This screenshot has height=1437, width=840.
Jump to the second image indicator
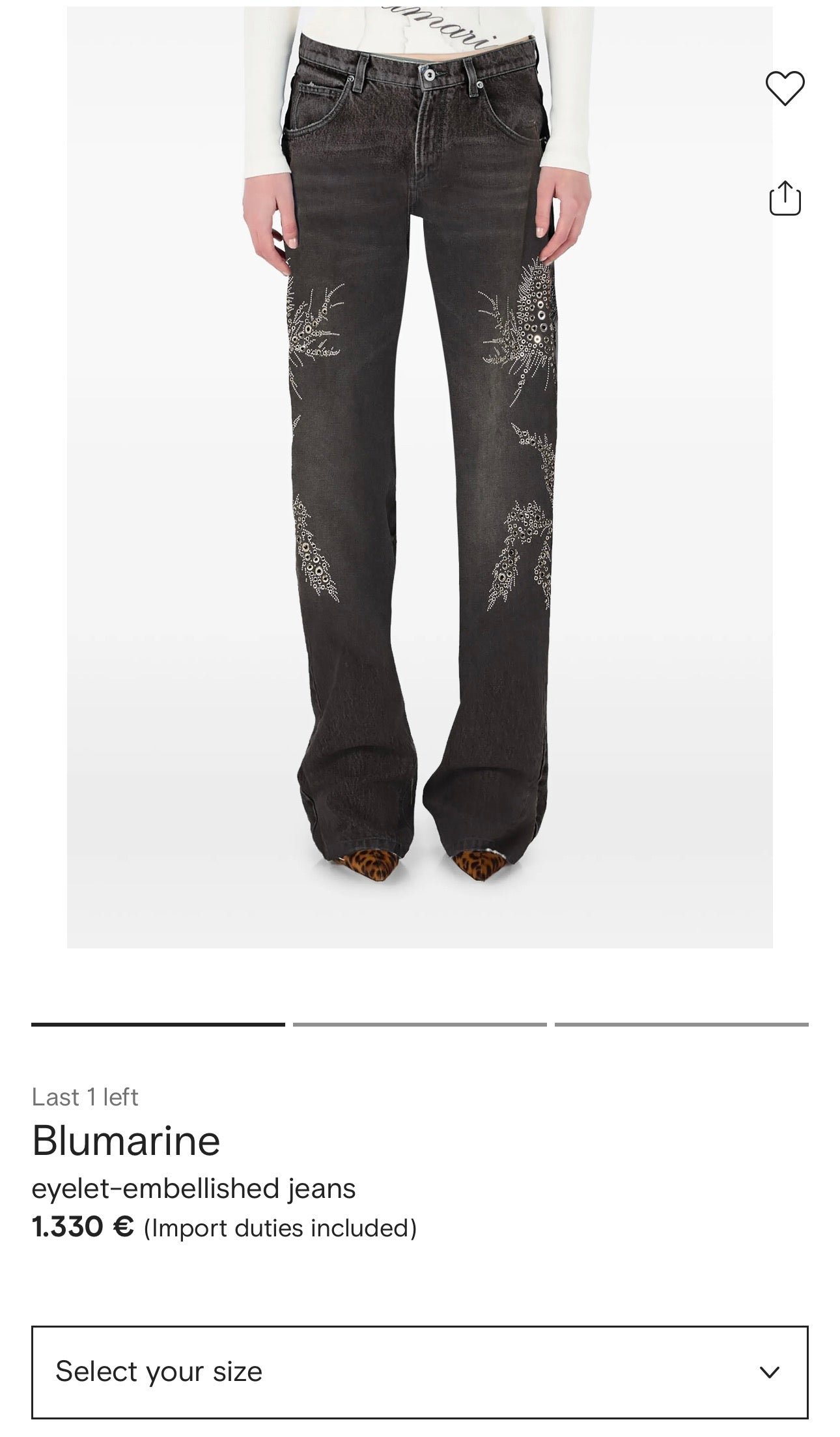pyautogui.click(x=419, y=1025)
